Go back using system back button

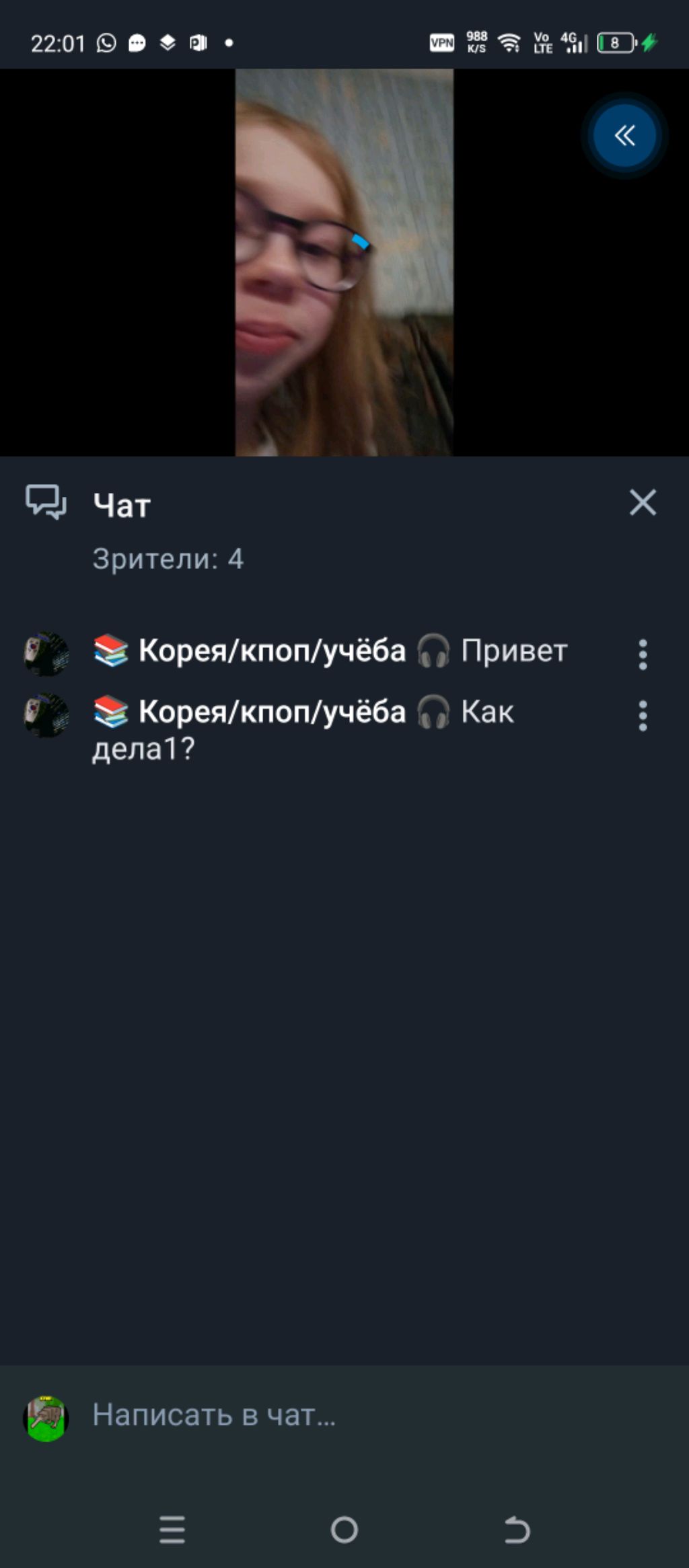[517, 1530]
